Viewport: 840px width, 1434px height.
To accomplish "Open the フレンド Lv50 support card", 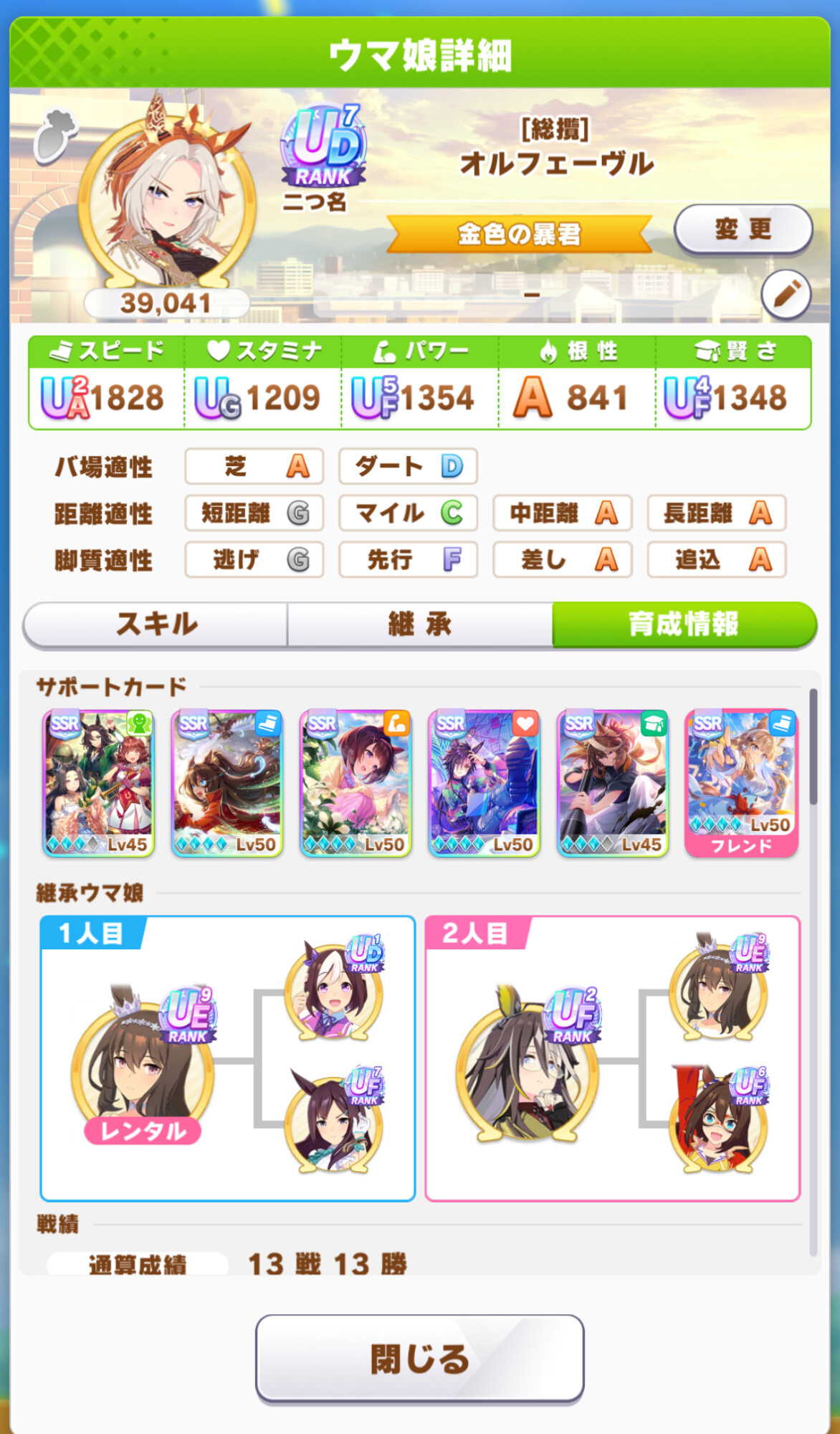I will coord(741,783).
